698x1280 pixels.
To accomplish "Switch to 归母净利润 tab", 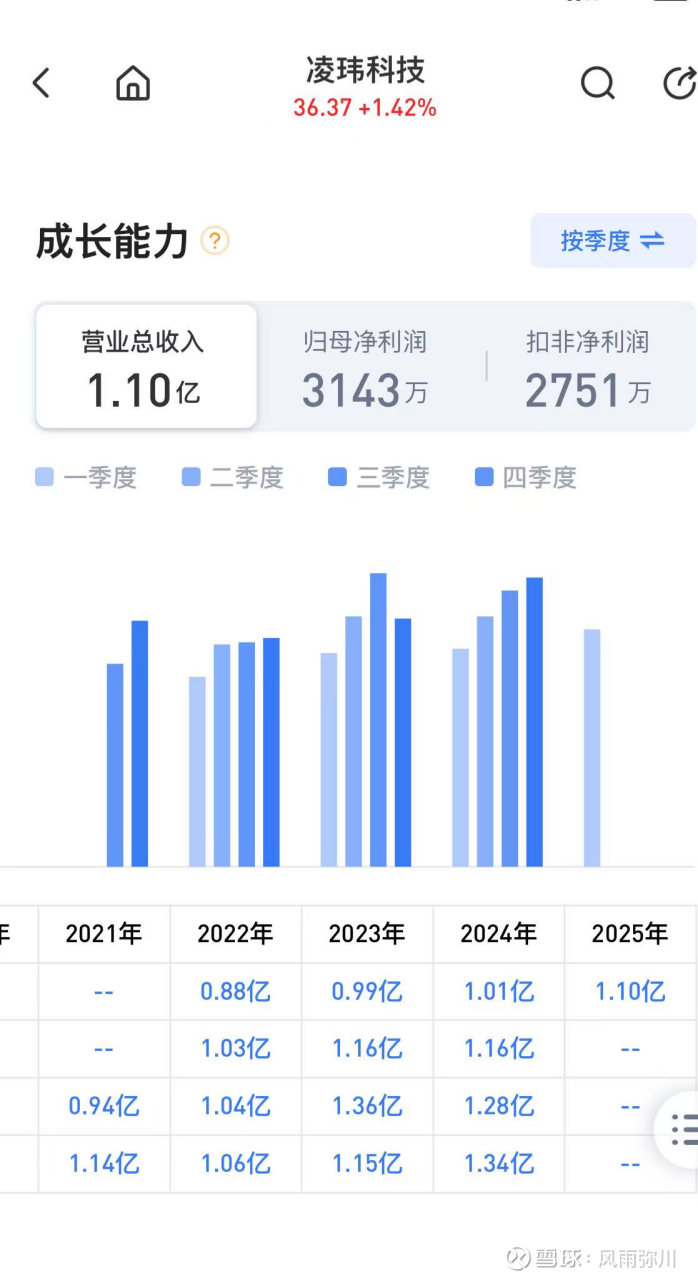I will (x=366, y=367).
